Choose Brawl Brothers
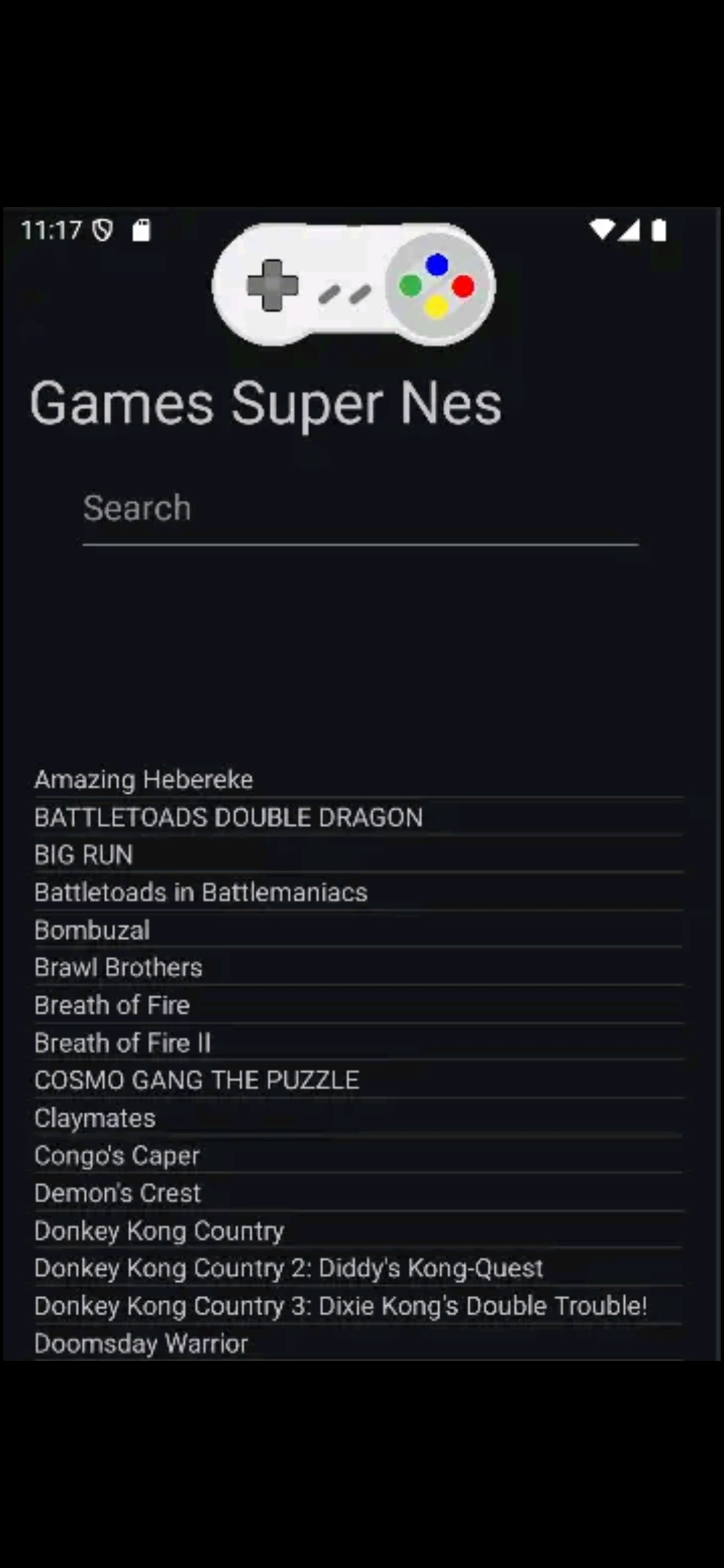 (117, 967)
